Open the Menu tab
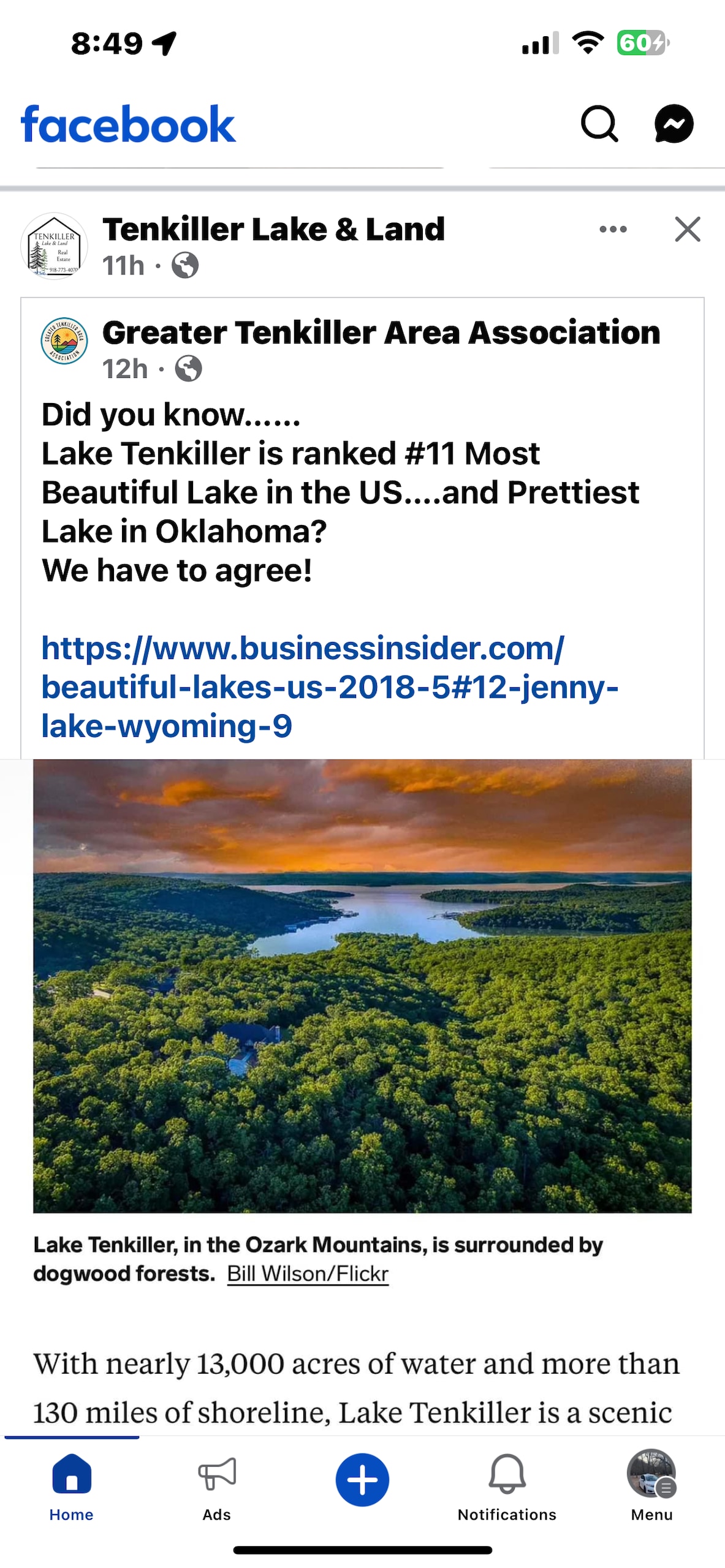 (651, 1487)
